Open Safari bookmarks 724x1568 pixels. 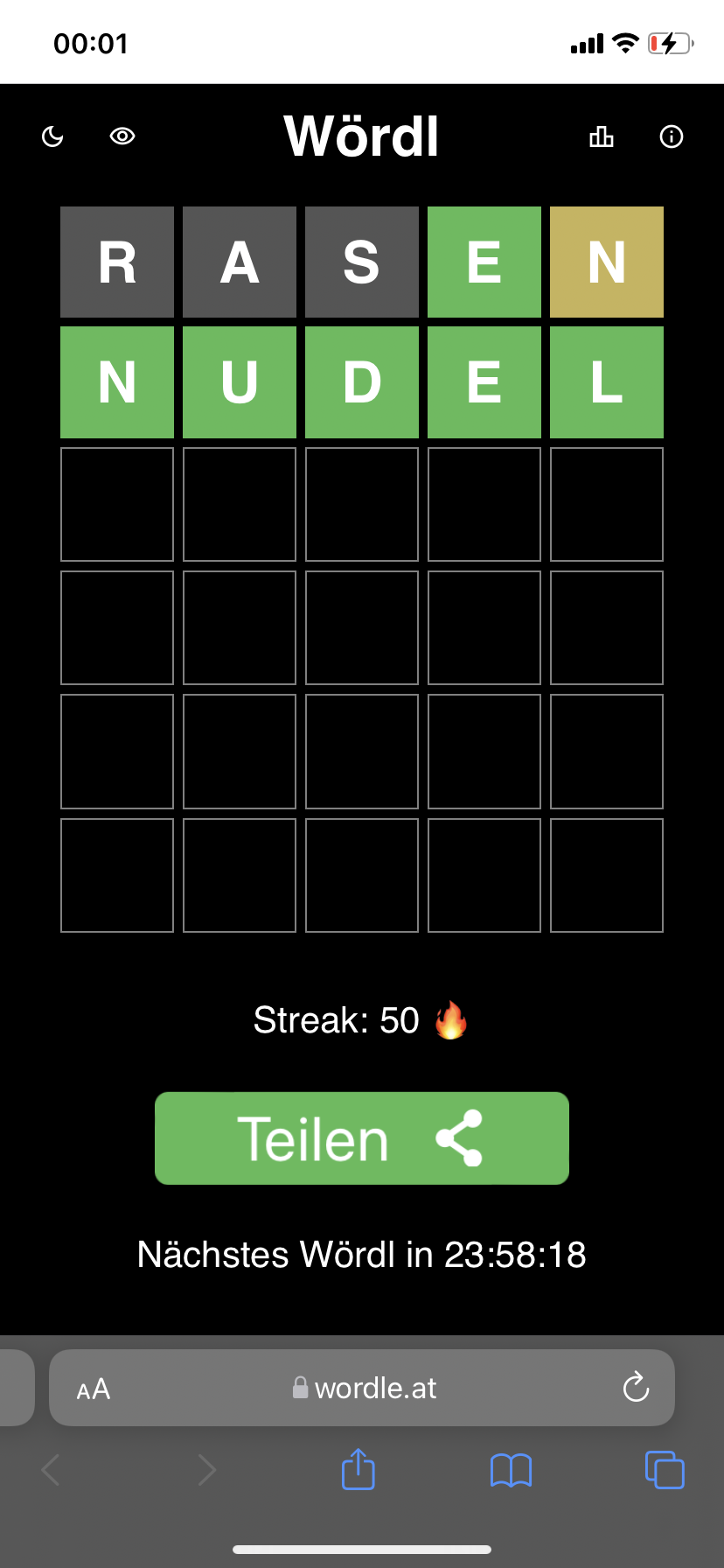pyautogui.click(x=512, y=1471)
